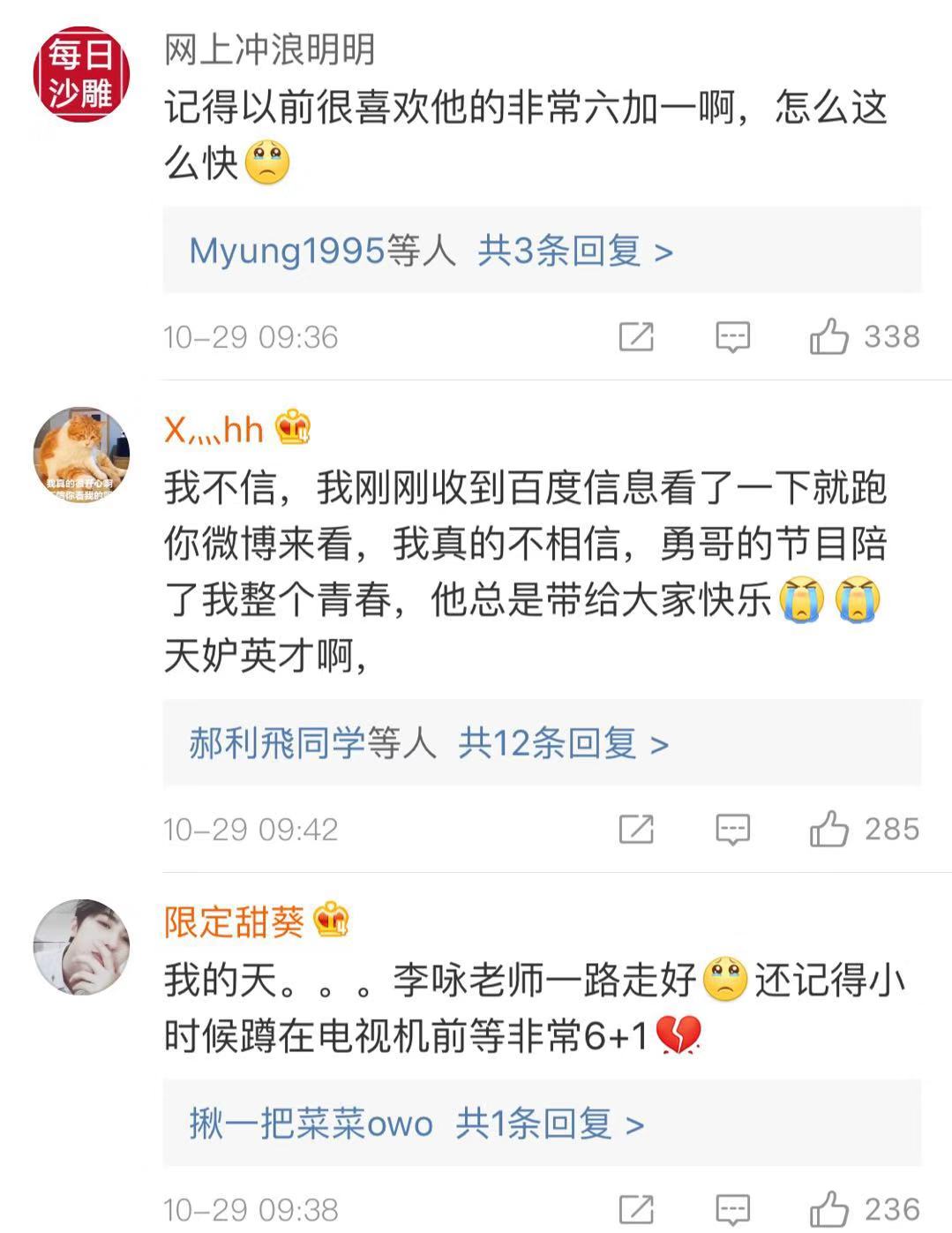This screenshot has height=1233, width=952.
Task: Open 限定甜葵's profile name
Action: [x=234, y=922]
